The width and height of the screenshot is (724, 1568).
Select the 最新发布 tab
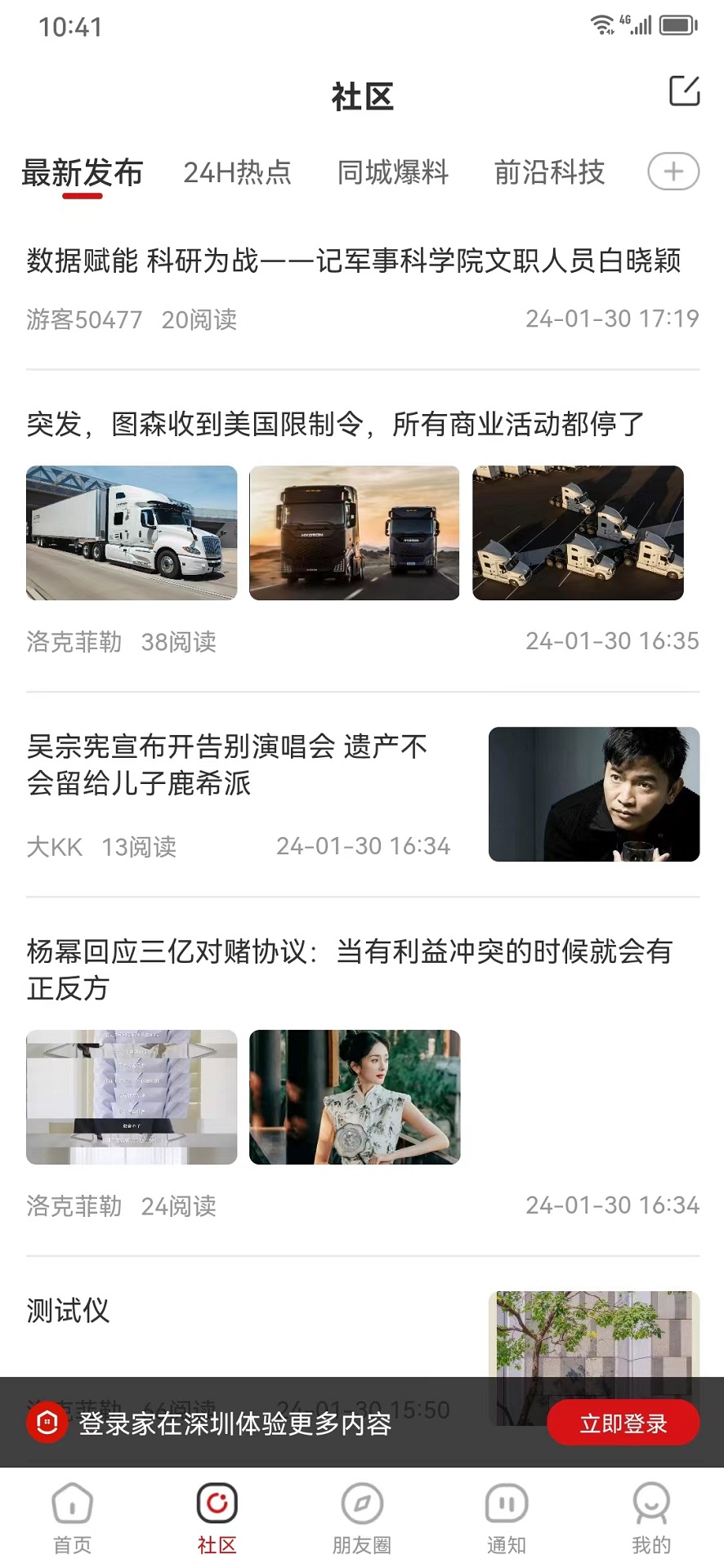[83, 173]
